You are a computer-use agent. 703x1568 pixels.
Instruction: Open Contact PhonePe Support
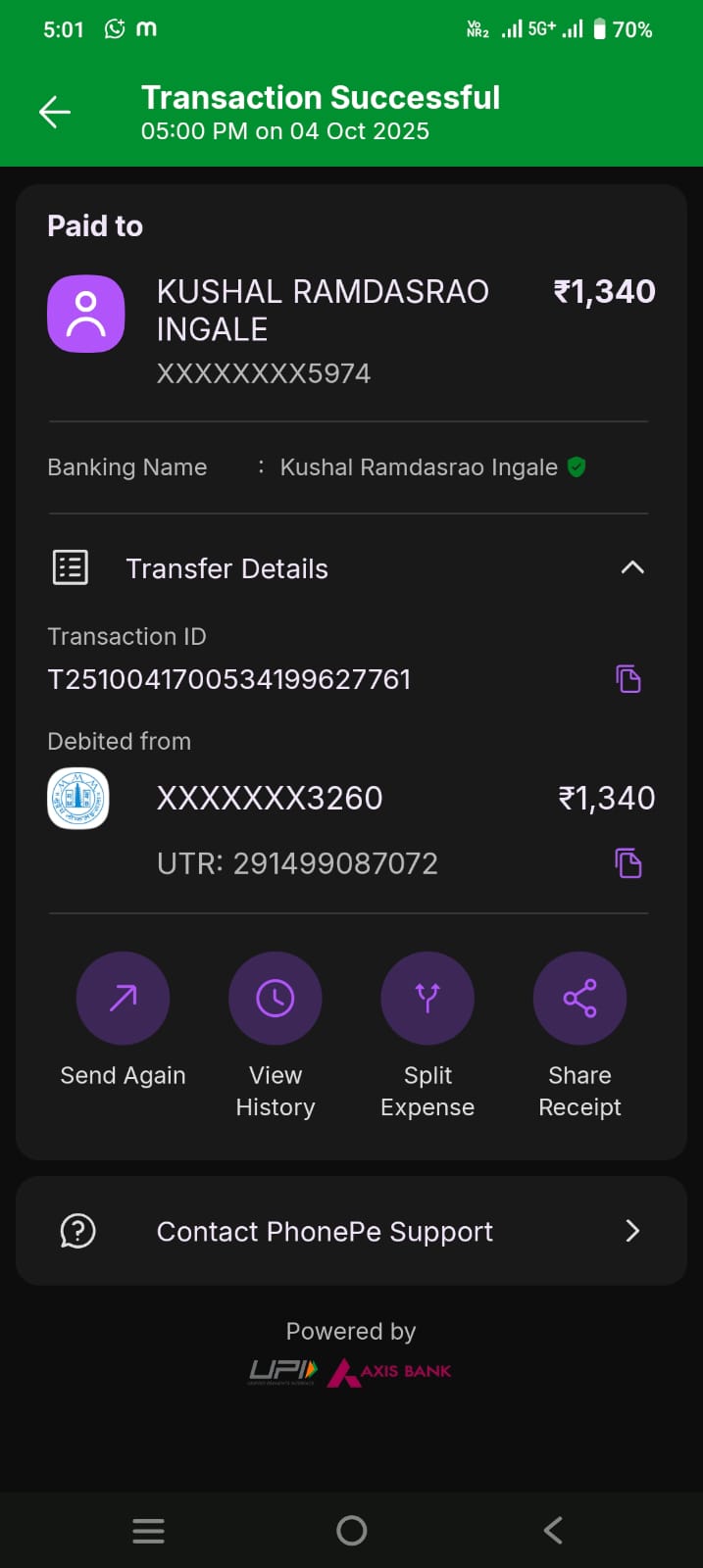coord(351,1231)
